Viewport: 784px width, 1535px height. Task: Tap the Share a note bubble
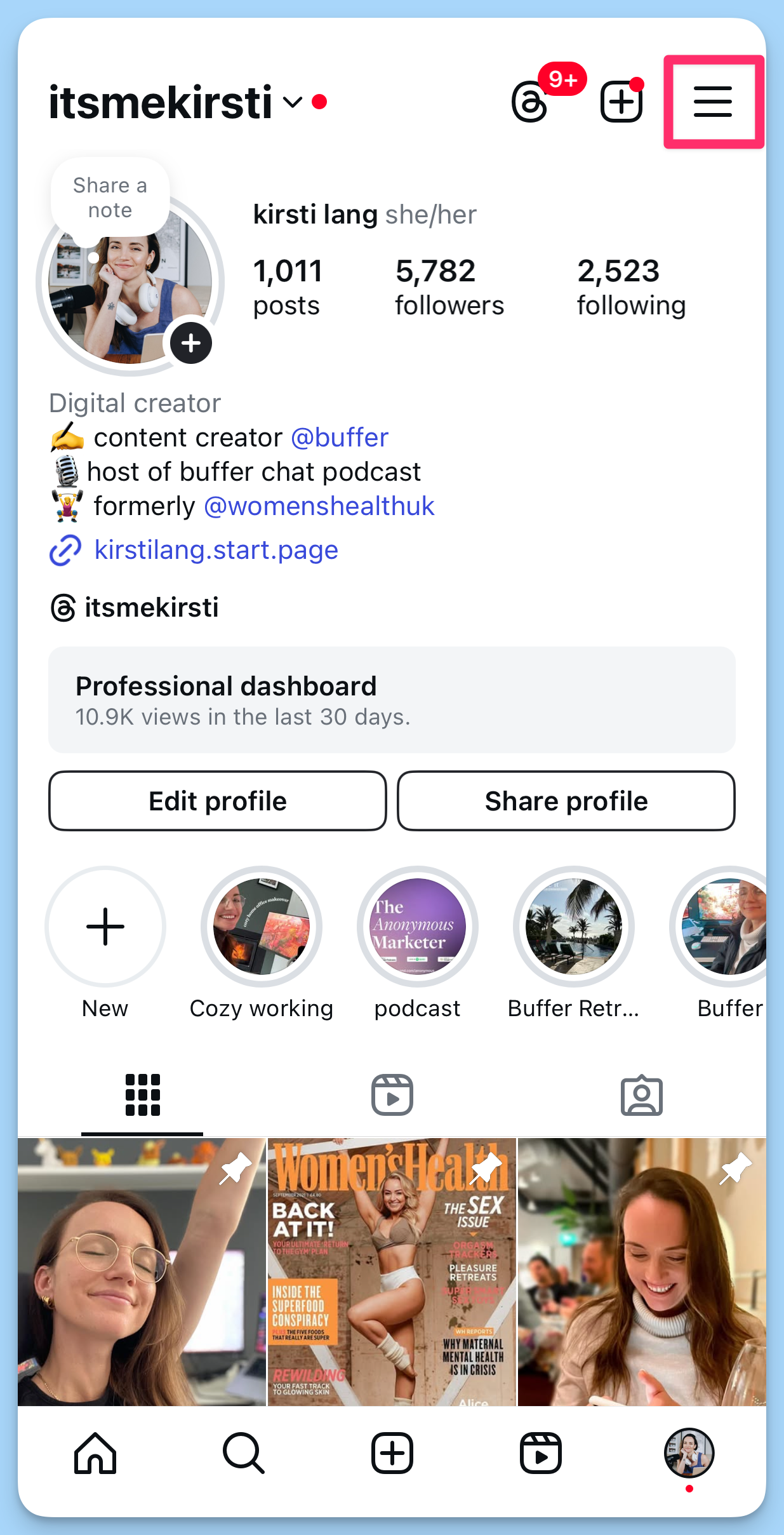tap(110, 198)
